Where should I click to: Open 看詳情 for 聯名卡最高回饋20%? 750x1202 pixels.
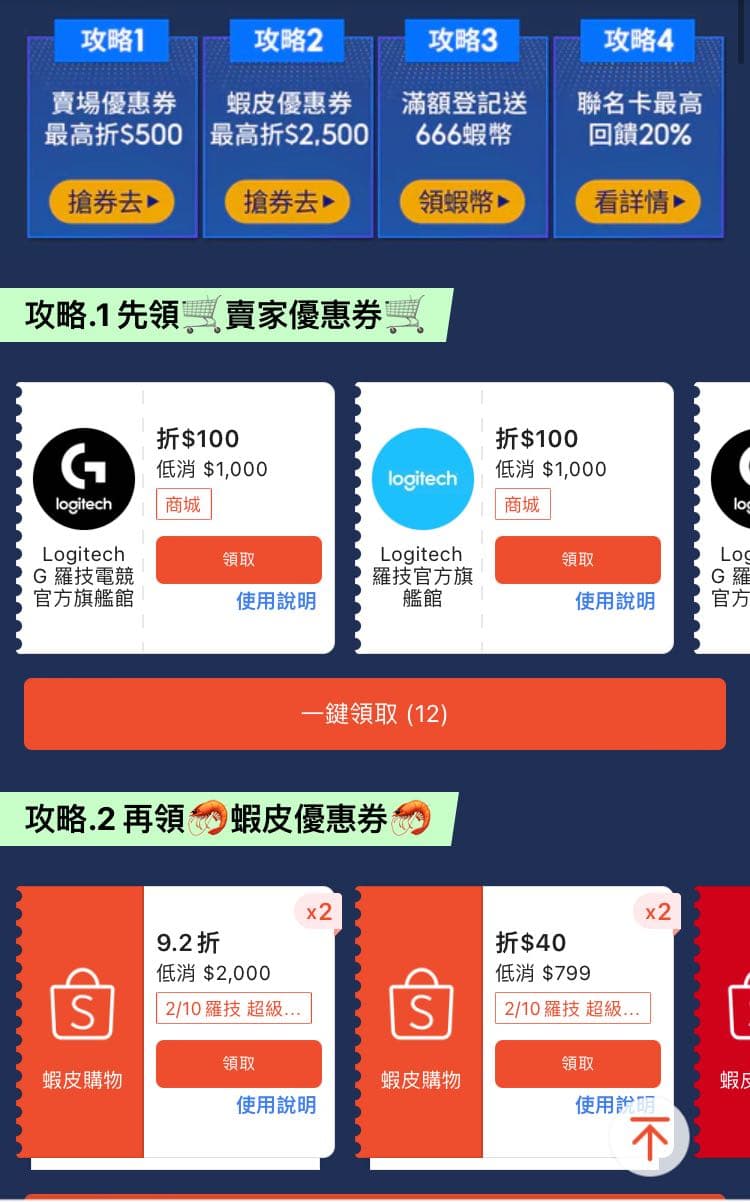tap(638, 203)
